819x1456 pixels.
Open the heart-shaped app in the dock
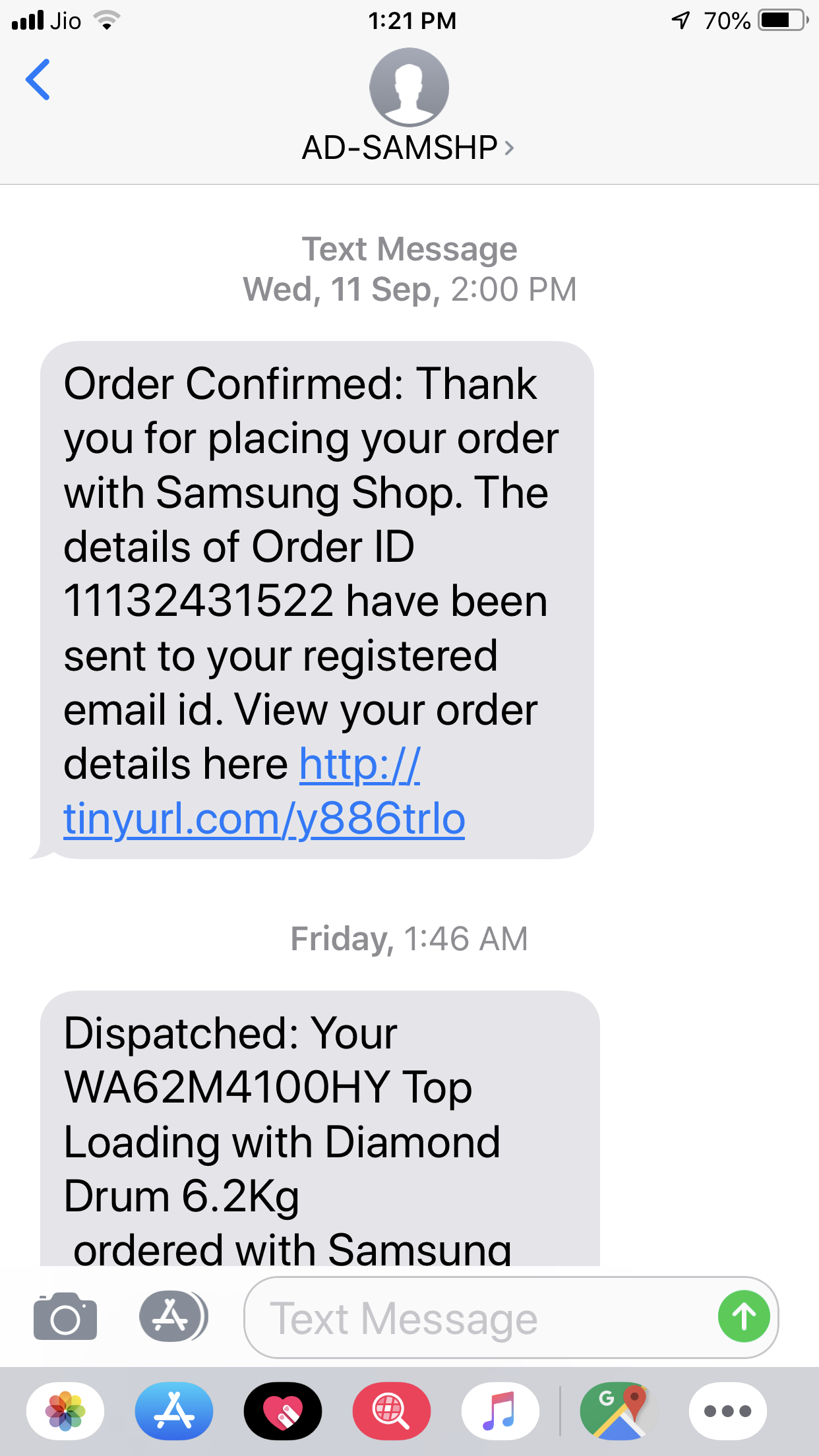point(282,1411)
